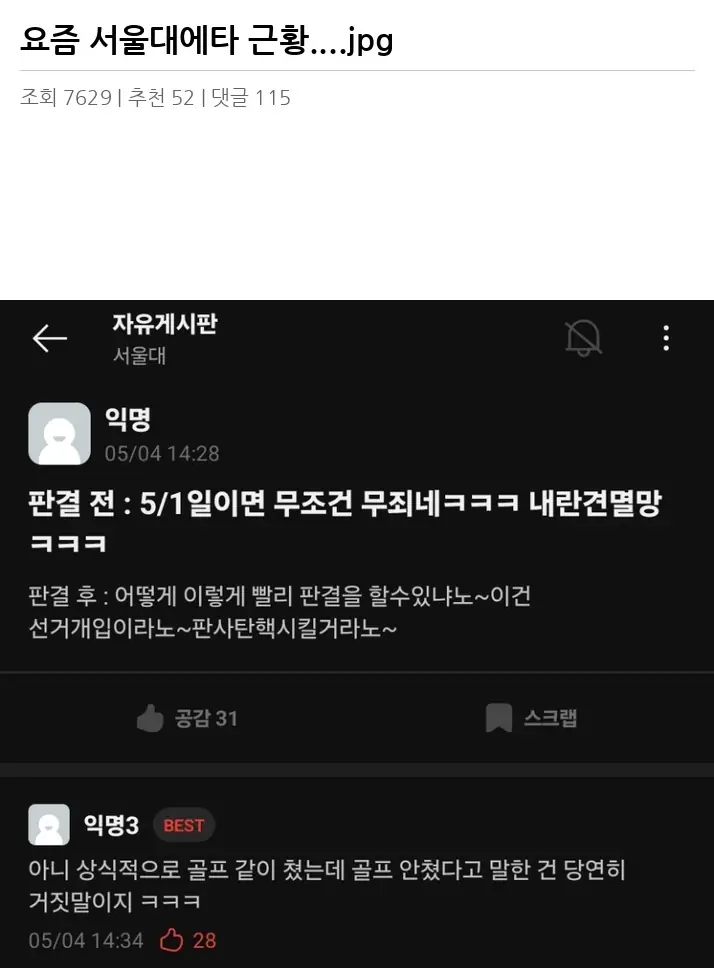This screenshot has height=971, width=714.
Task: Open the embedded Everytime screenshot image
Action: [357, 634]
